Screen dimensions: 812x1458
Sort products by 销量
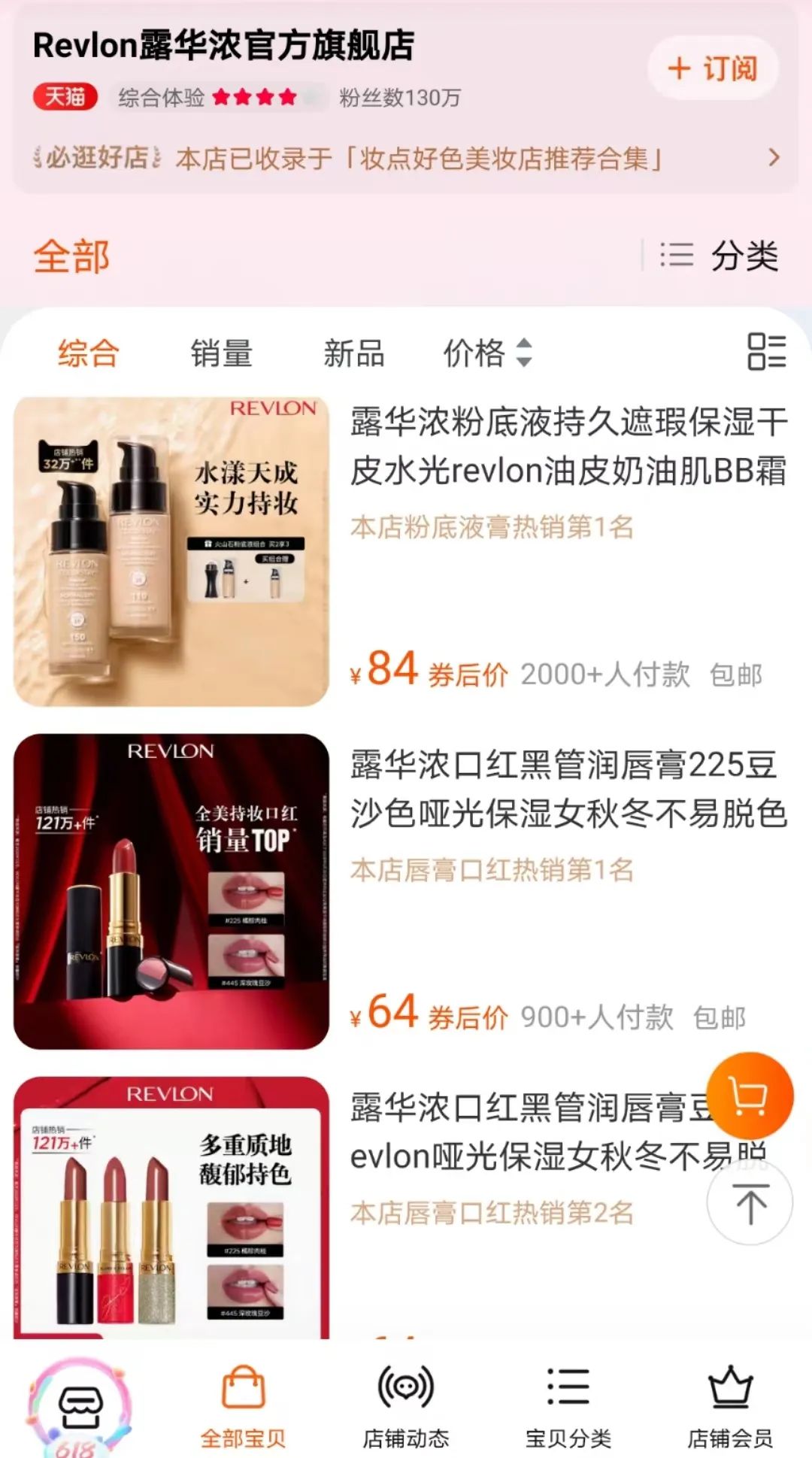click(x=221, y=353)
